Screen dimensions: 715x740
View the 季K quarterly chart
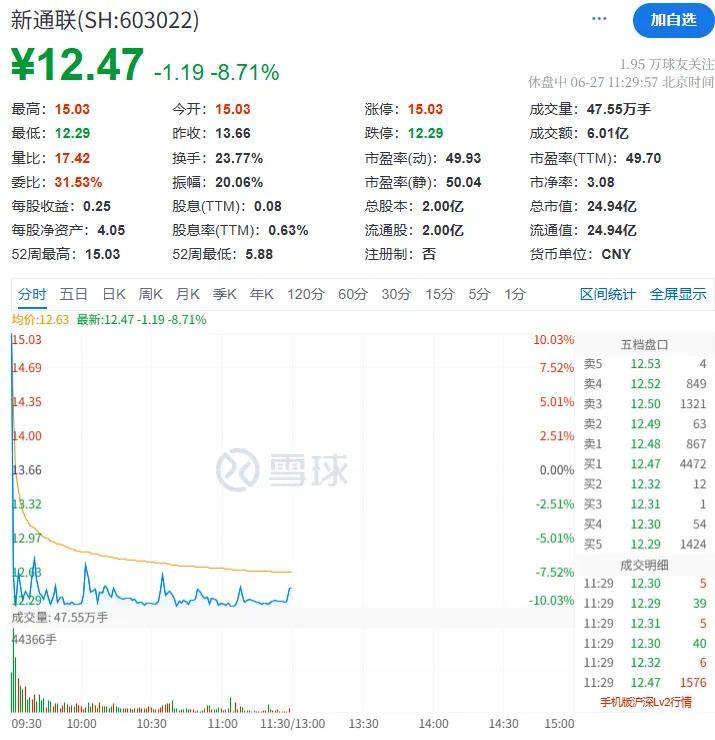pyautogui.click(x=224, y=294)
